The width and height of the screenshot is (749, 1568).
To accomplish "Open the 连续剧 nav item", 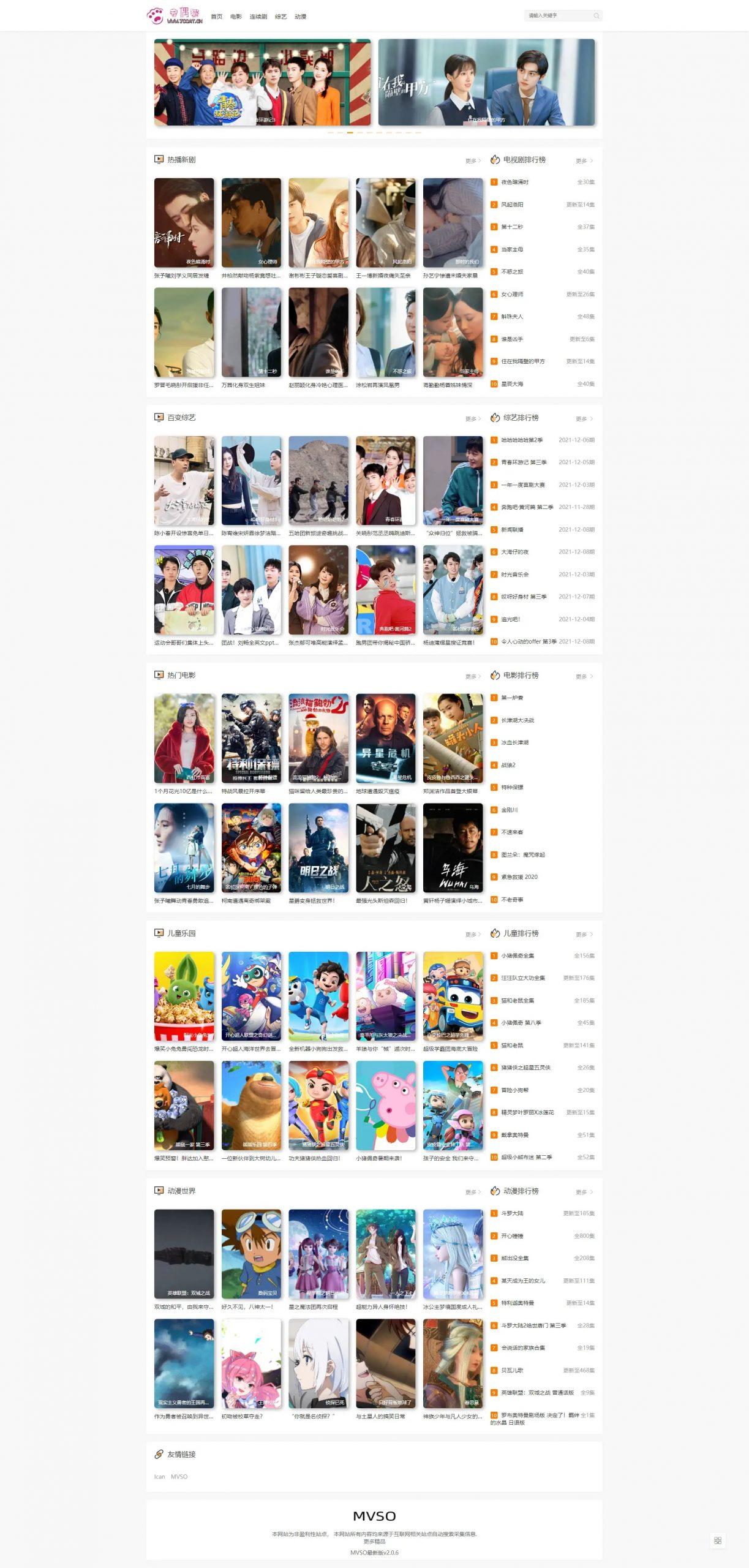I will [258, 17].
